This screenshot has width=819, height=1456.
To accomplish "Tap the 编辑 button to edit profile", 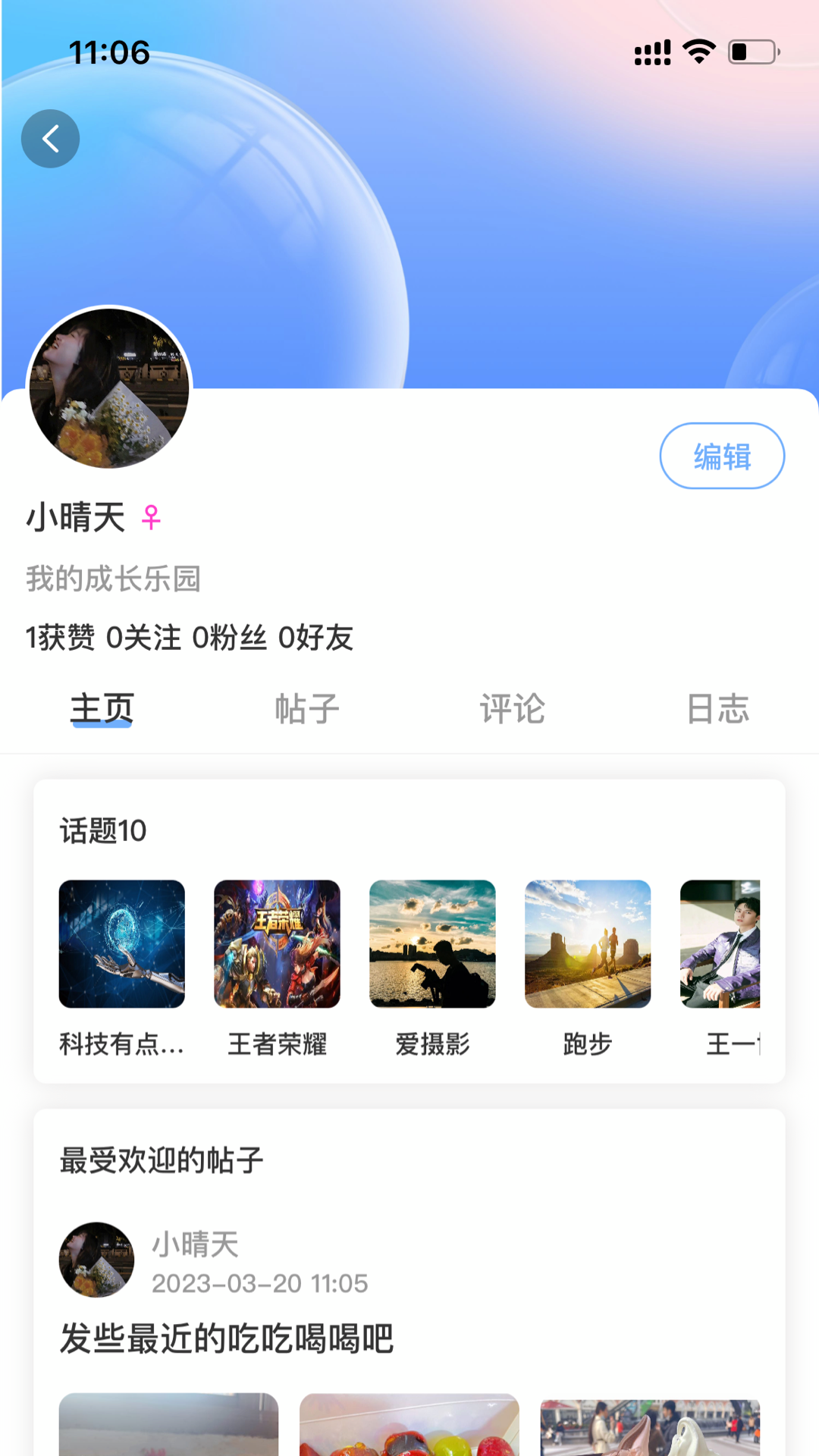I will (x=721, y=455).
